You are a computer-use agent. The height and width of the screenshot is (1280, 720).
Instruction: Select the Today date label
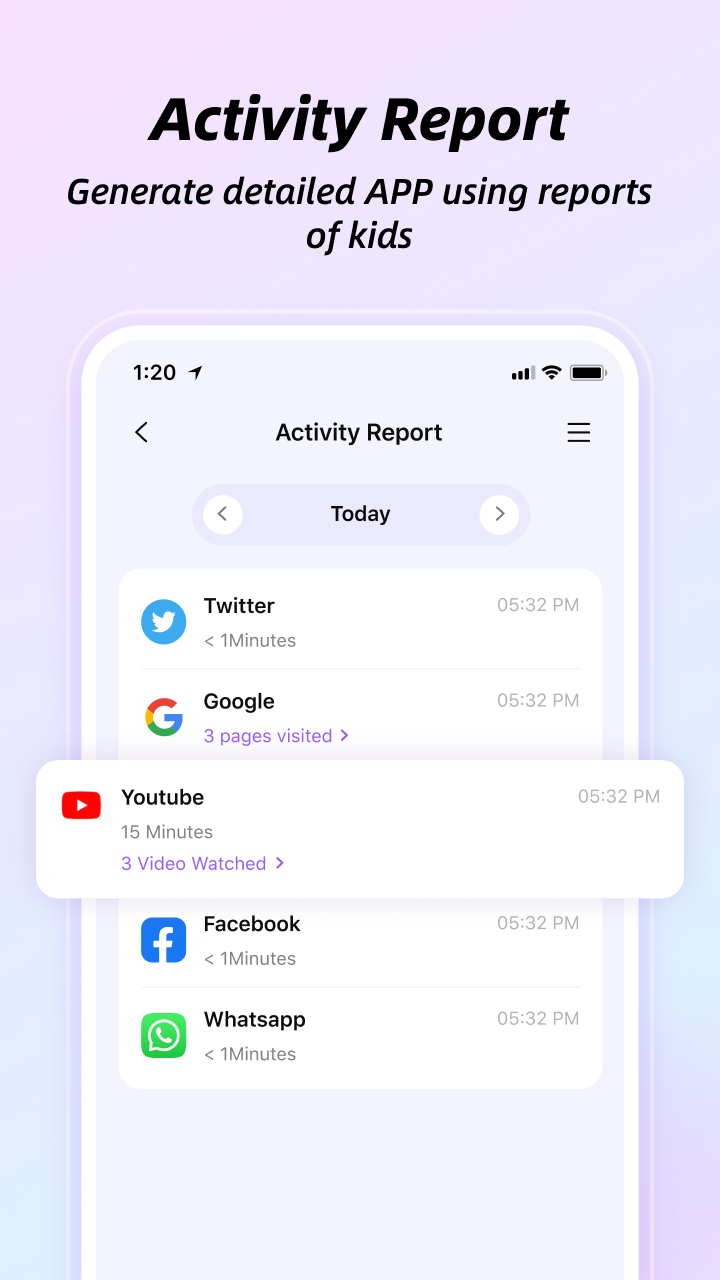coord(360,514)
